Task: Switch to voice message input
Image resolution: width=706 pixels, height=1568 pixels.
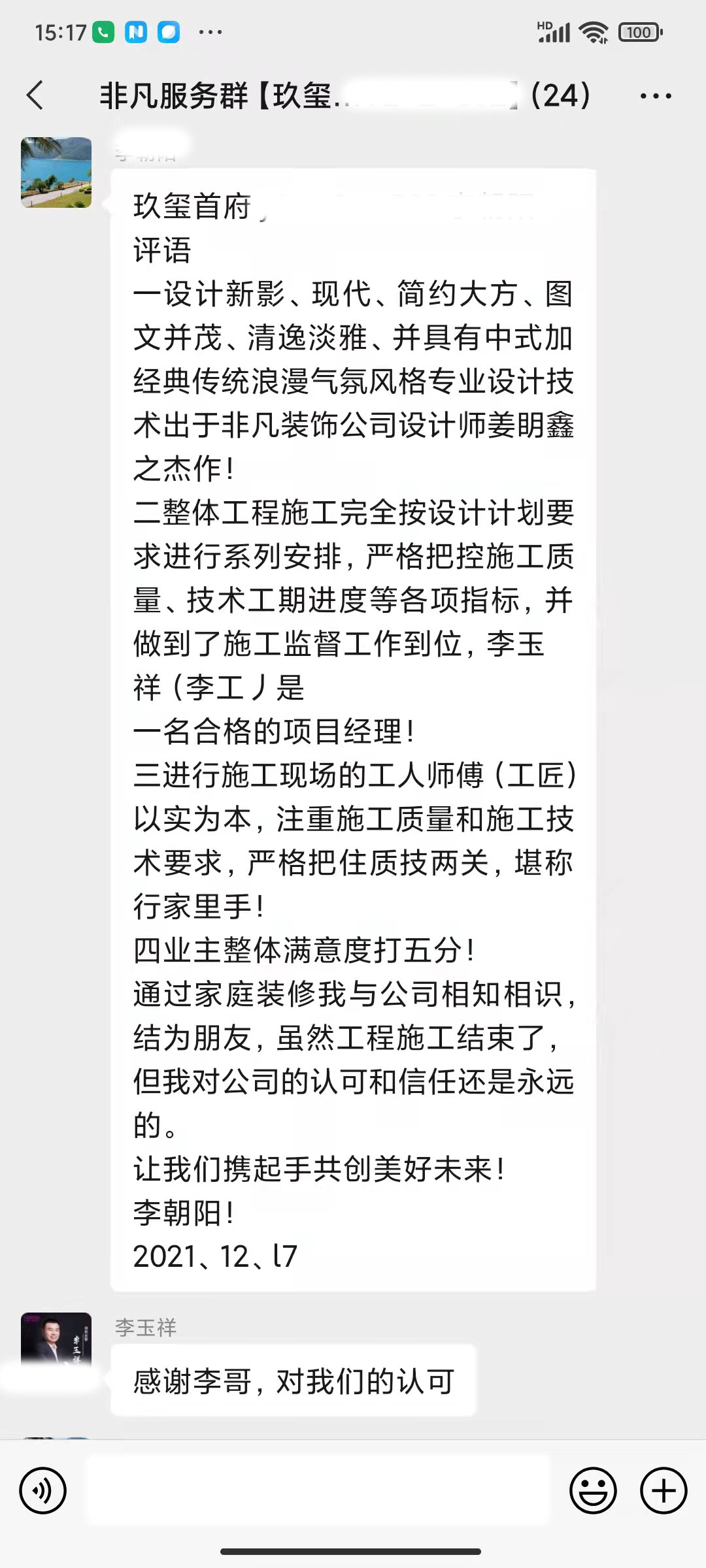Action: [43, 1491]
